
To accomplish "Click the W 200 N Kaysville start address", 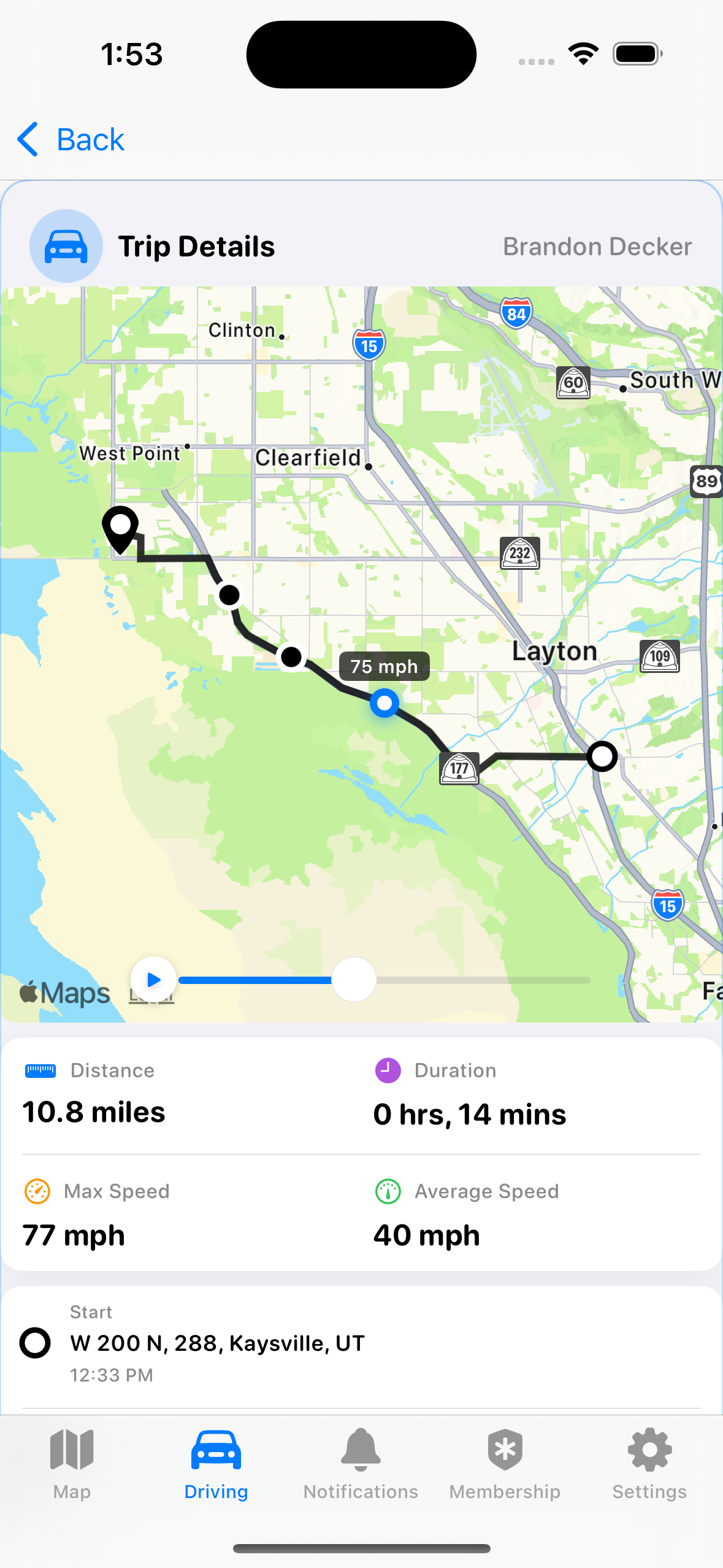I will (x=217, y=1342).
